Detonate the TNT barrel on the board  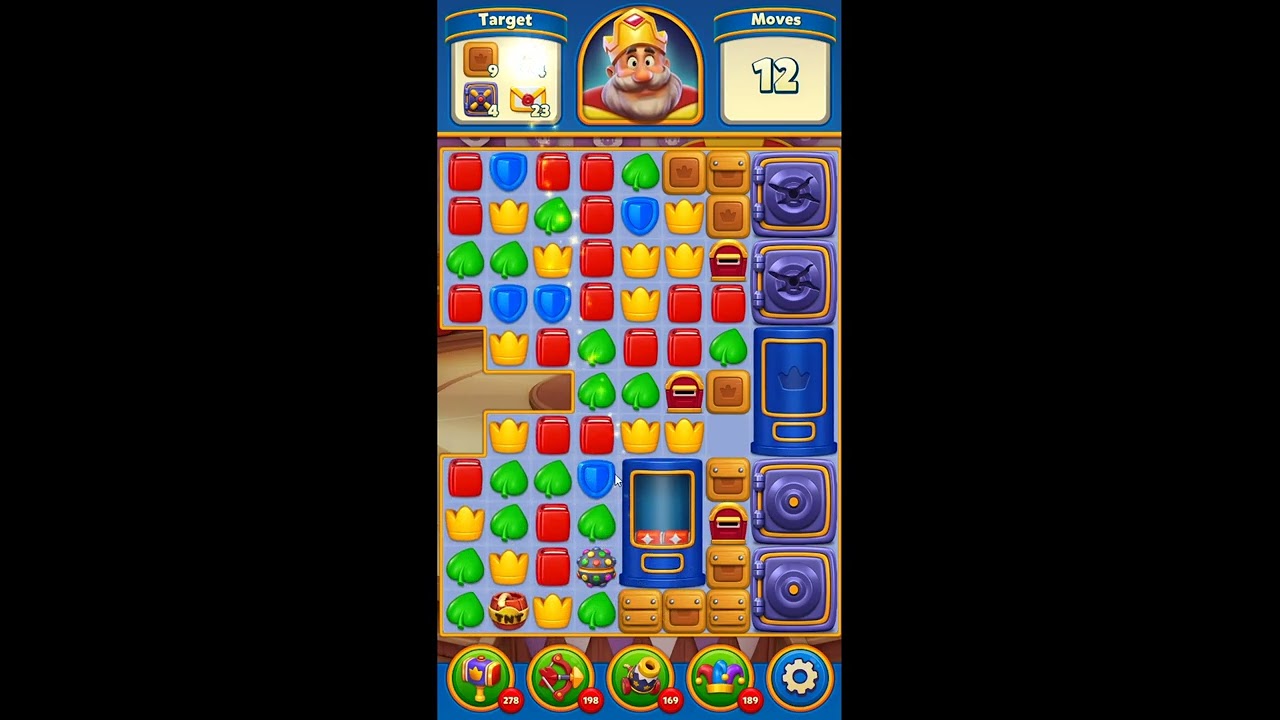(508, 609)
